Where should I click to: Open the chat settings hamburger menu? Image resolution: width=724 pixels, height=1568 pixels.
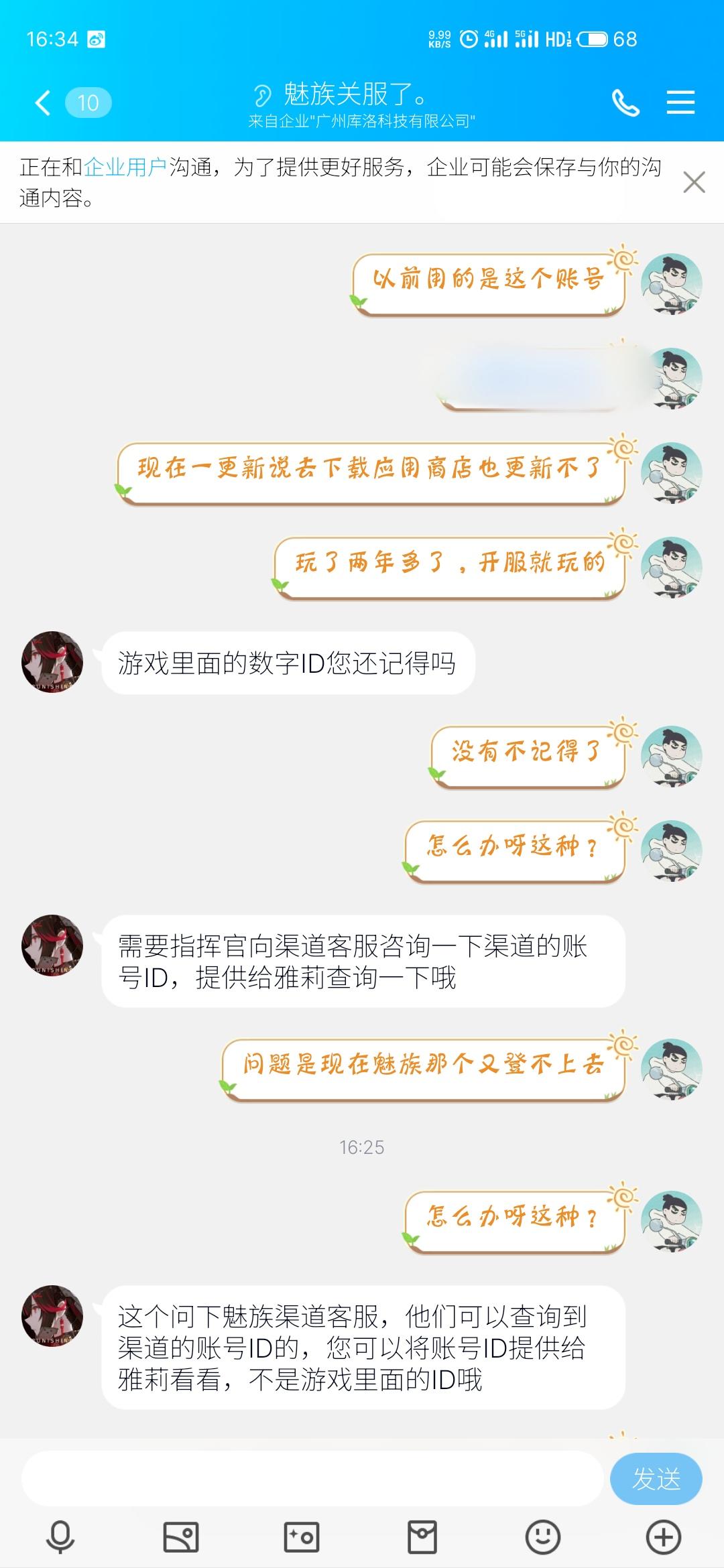[679, 102]
